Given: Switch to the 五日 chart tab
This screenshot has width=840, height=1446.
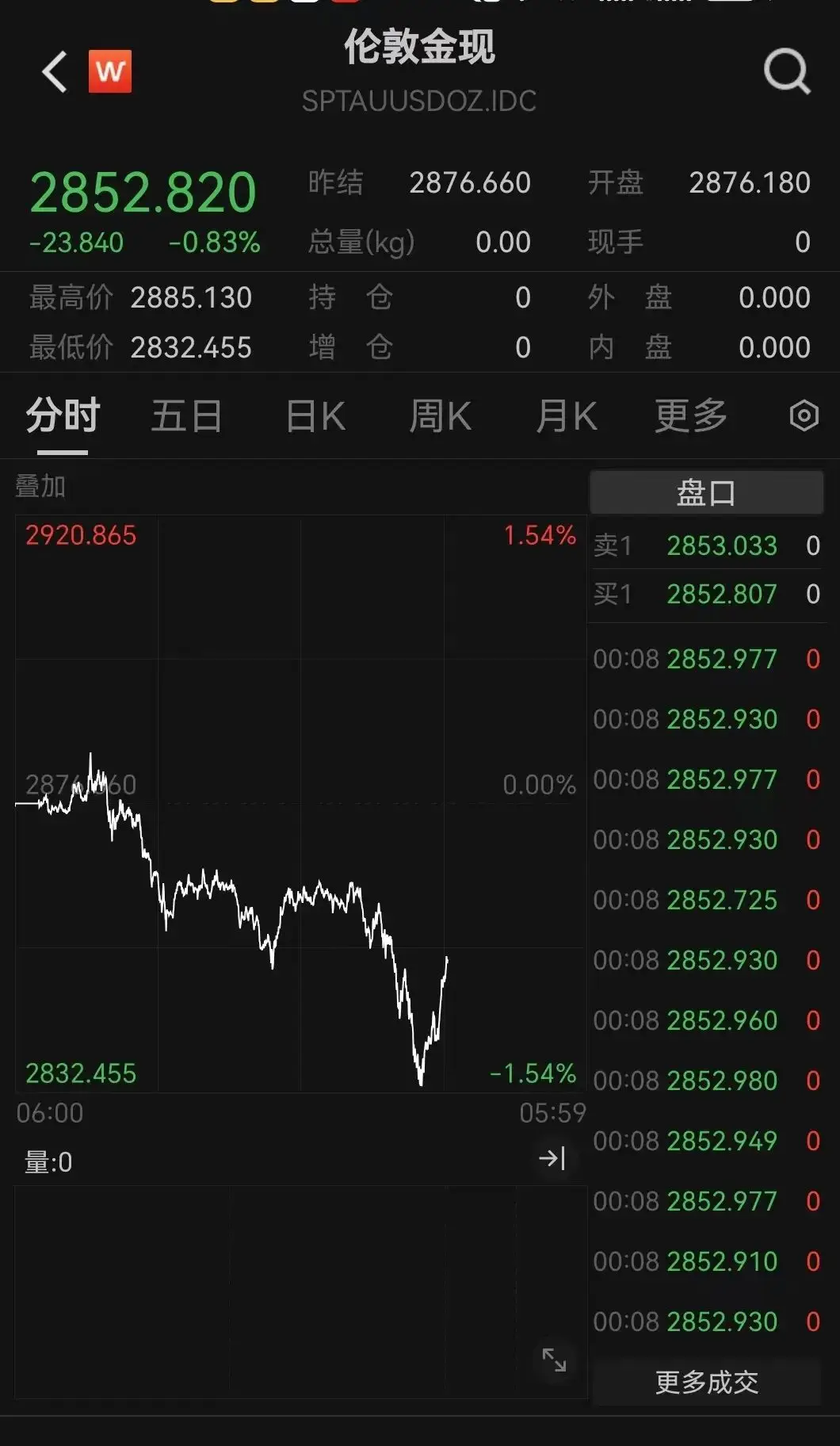Looking at the screenshot, I should (x=186, y=415).
